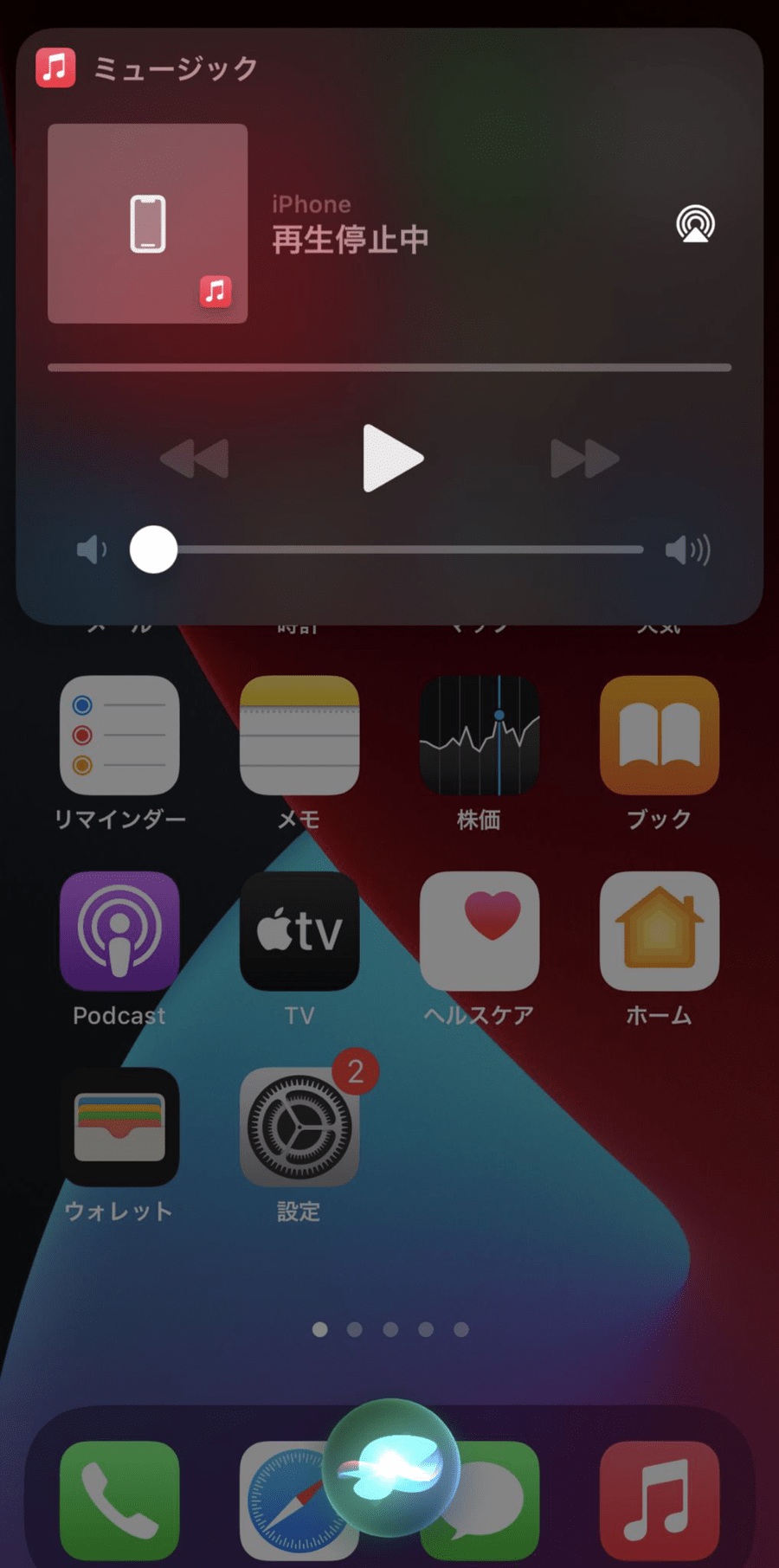Go back to the previous track

[x=195, y=459]
